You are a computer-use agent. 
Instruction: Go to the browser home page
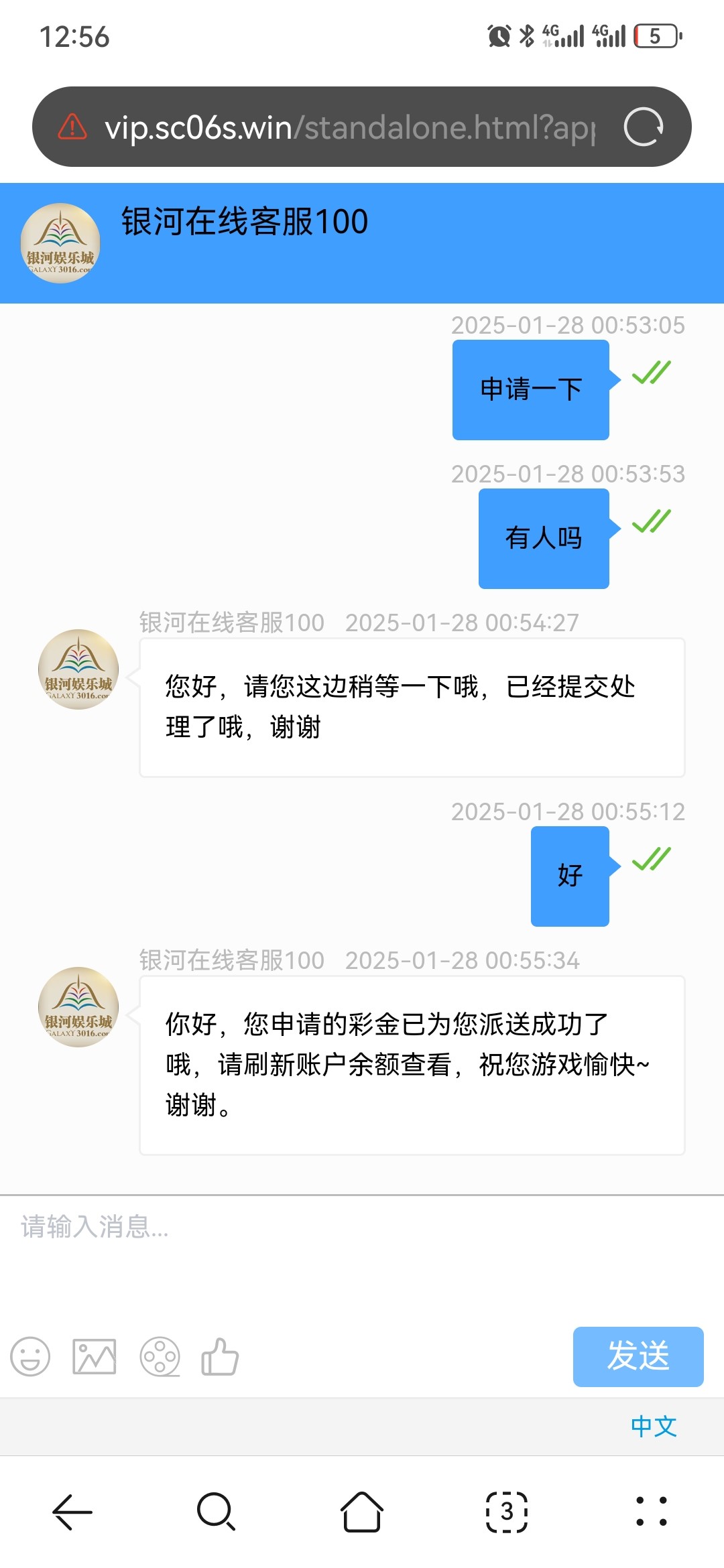point(362,1512)
